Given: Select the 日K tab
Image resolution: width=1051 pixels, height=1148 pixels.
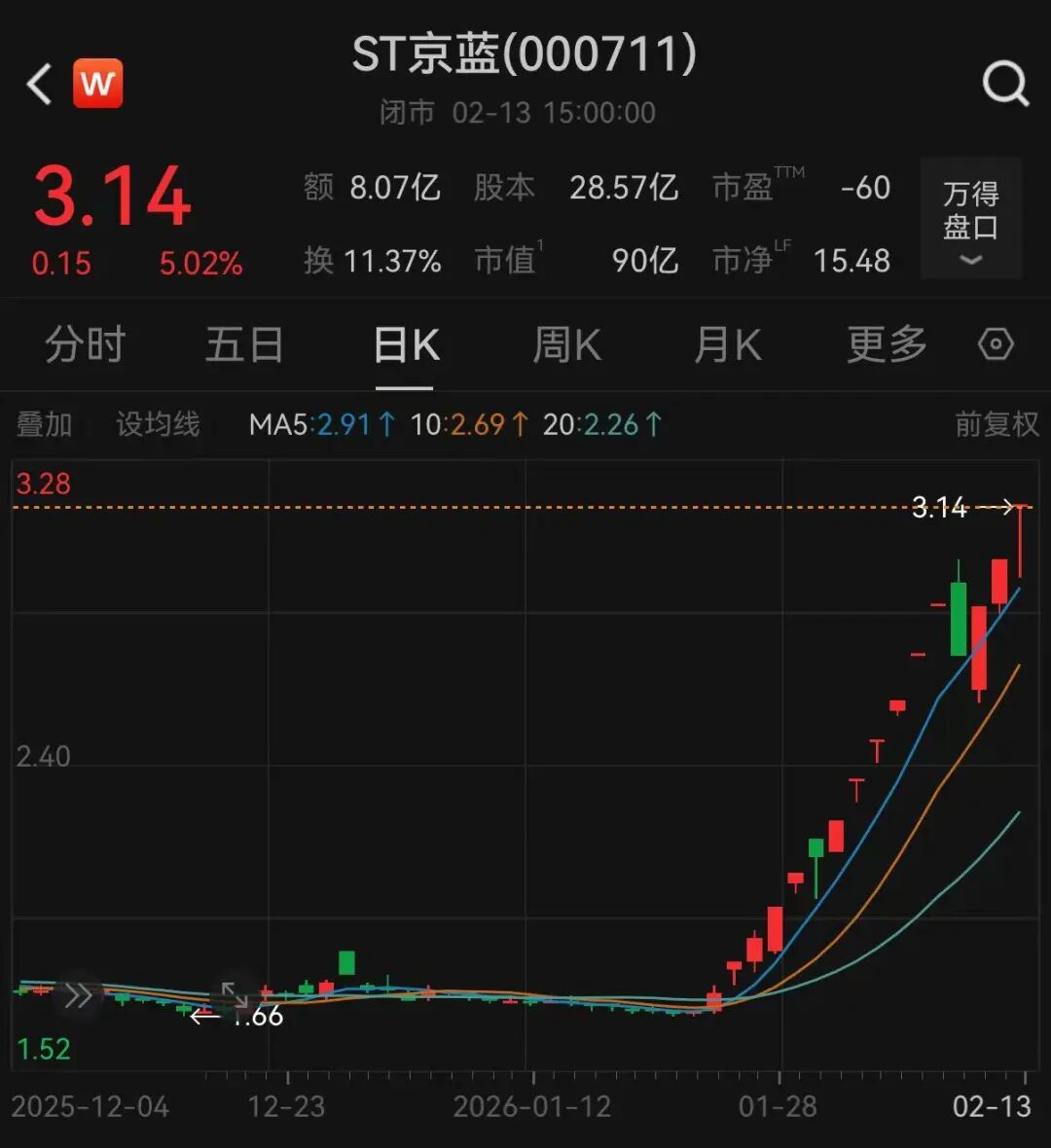Looking at the screenshot, I should pos(406,345).
